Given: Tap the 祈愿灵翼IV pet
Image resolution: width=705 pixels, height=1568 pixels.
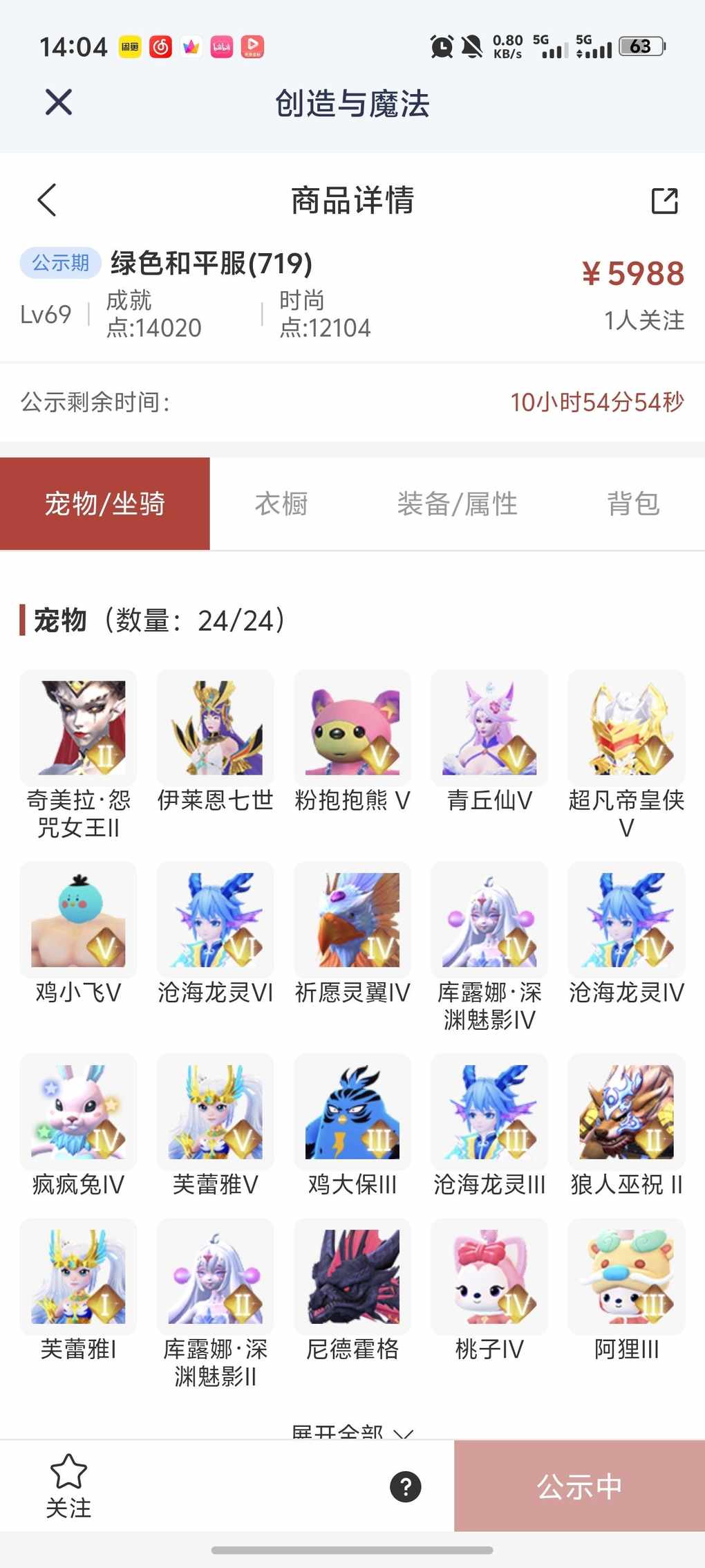Looking at the screenshot, I should [x=352, y=920].
